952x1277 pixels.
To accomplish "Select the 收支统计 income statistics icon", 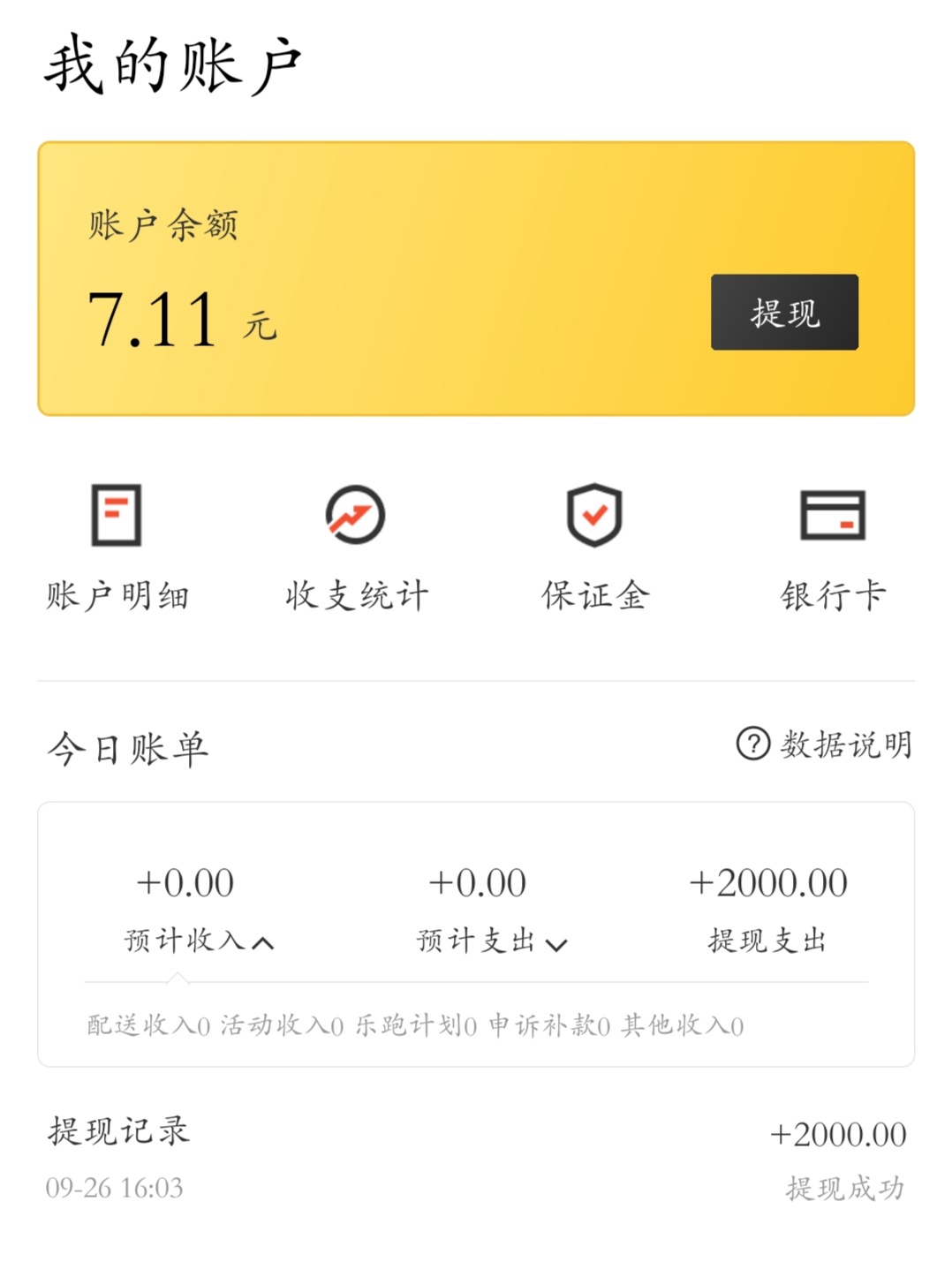I will (x=356, y=595).
